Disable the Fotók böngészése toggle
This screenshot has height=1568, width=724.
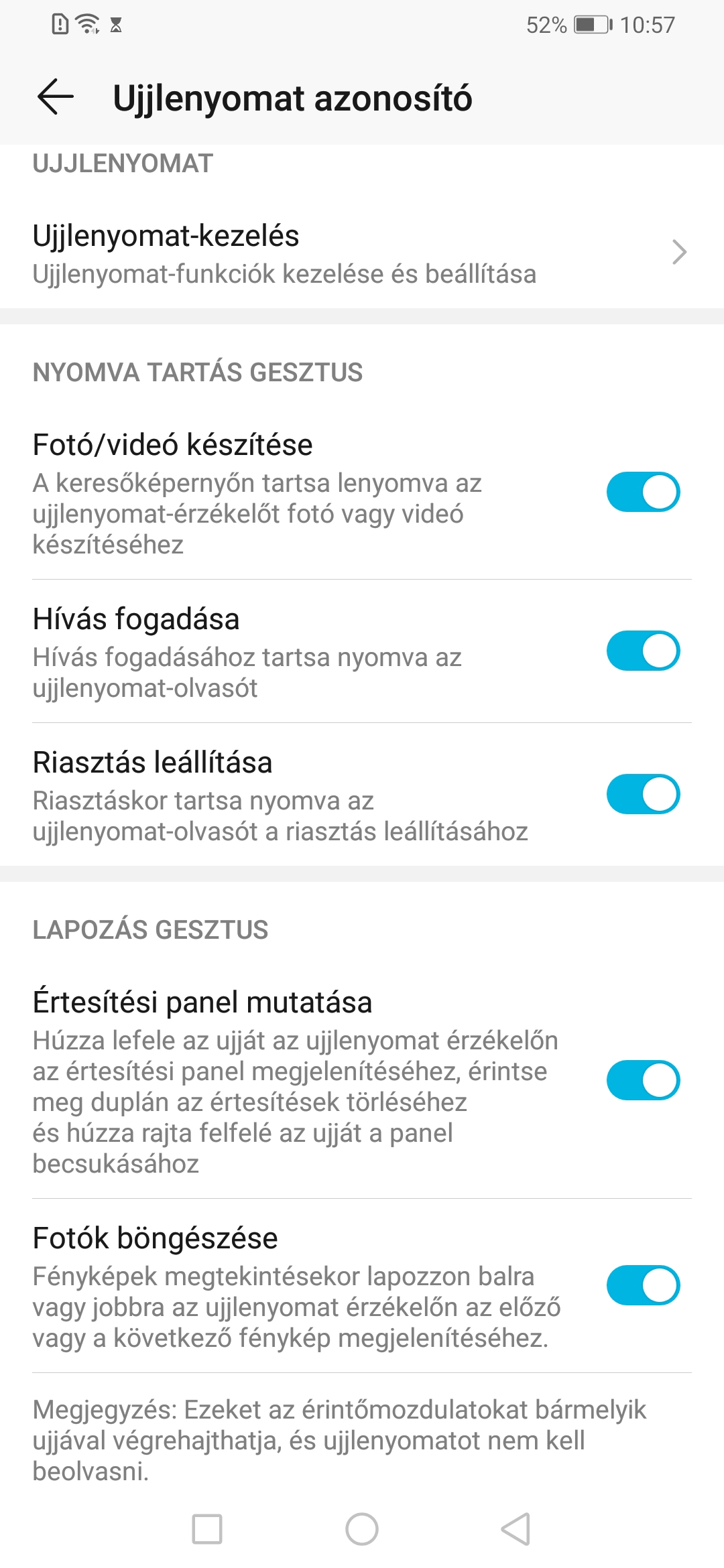pyautogui.click(x=643, y=1285)
